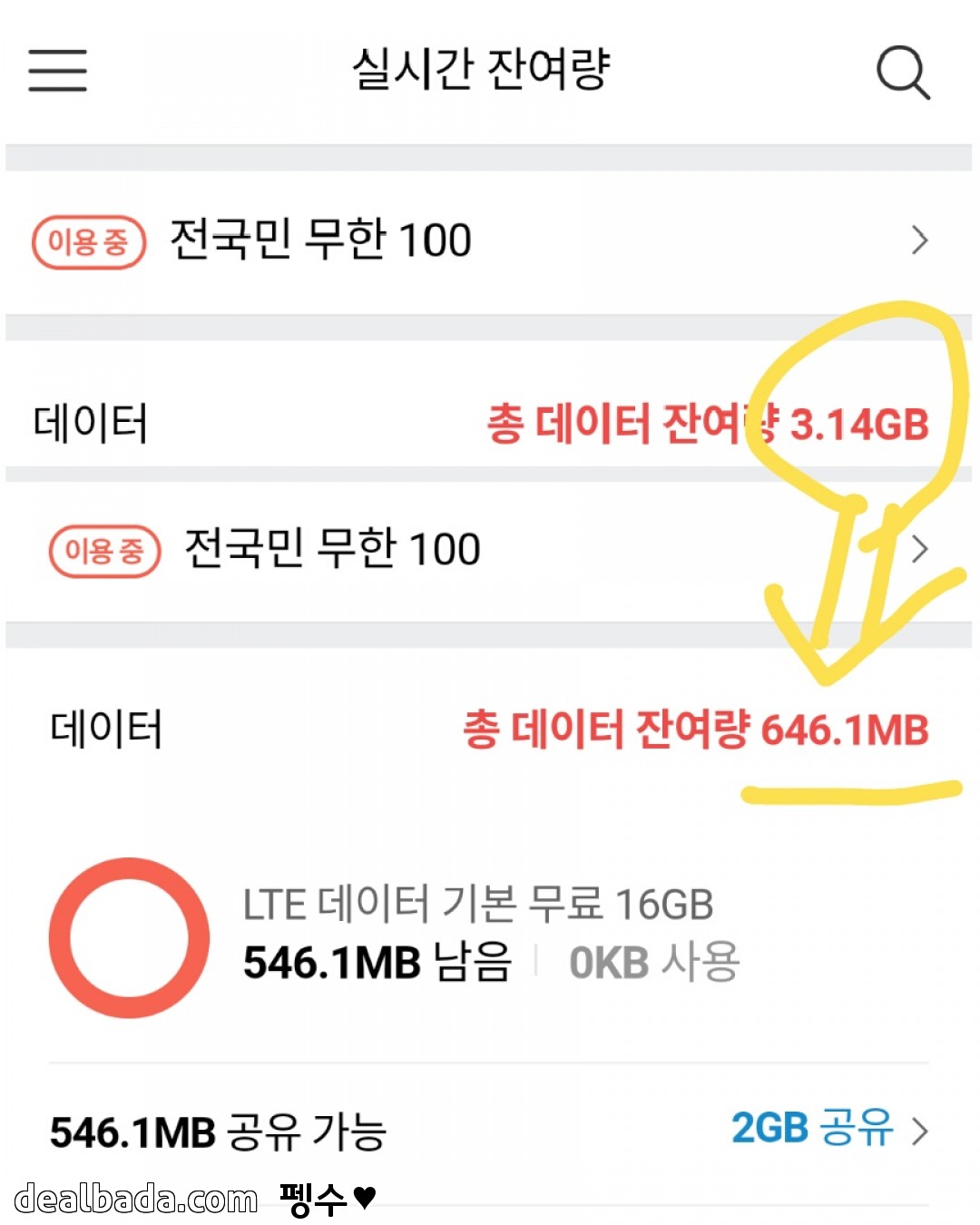Open 전국민 무한 100 row above 3.14GB total
The width and height of the screenshot is (980, 1225).
488,241
